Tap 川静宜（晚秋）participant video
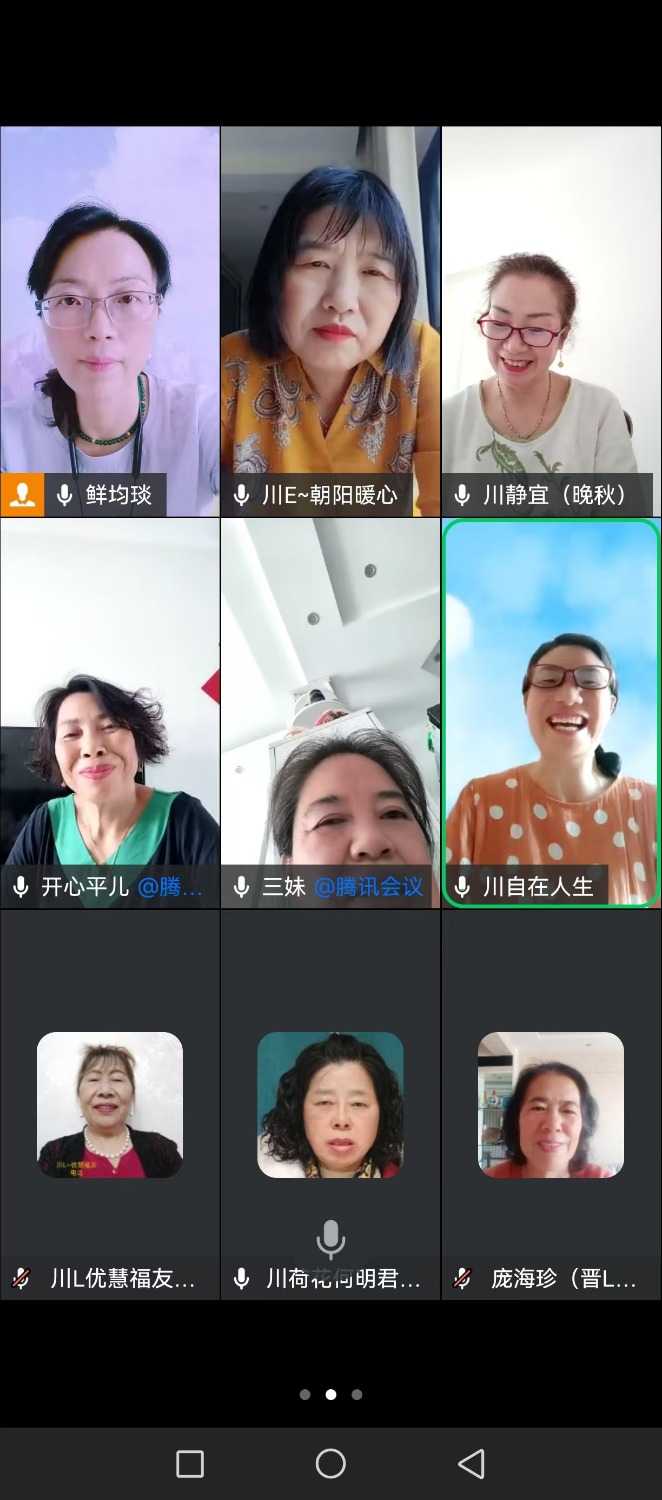This screenshot has height=1500, width=662. coord(551,320)
